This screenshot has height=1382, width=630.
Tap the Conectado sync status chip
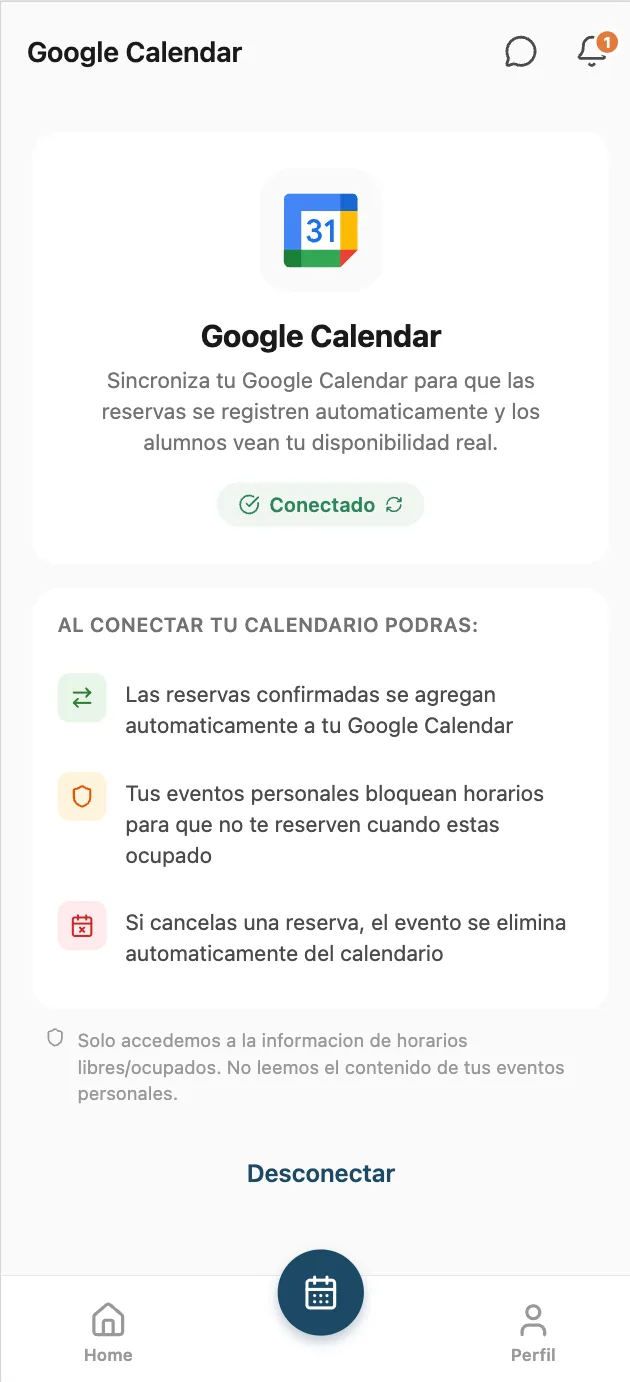(321, 505)
